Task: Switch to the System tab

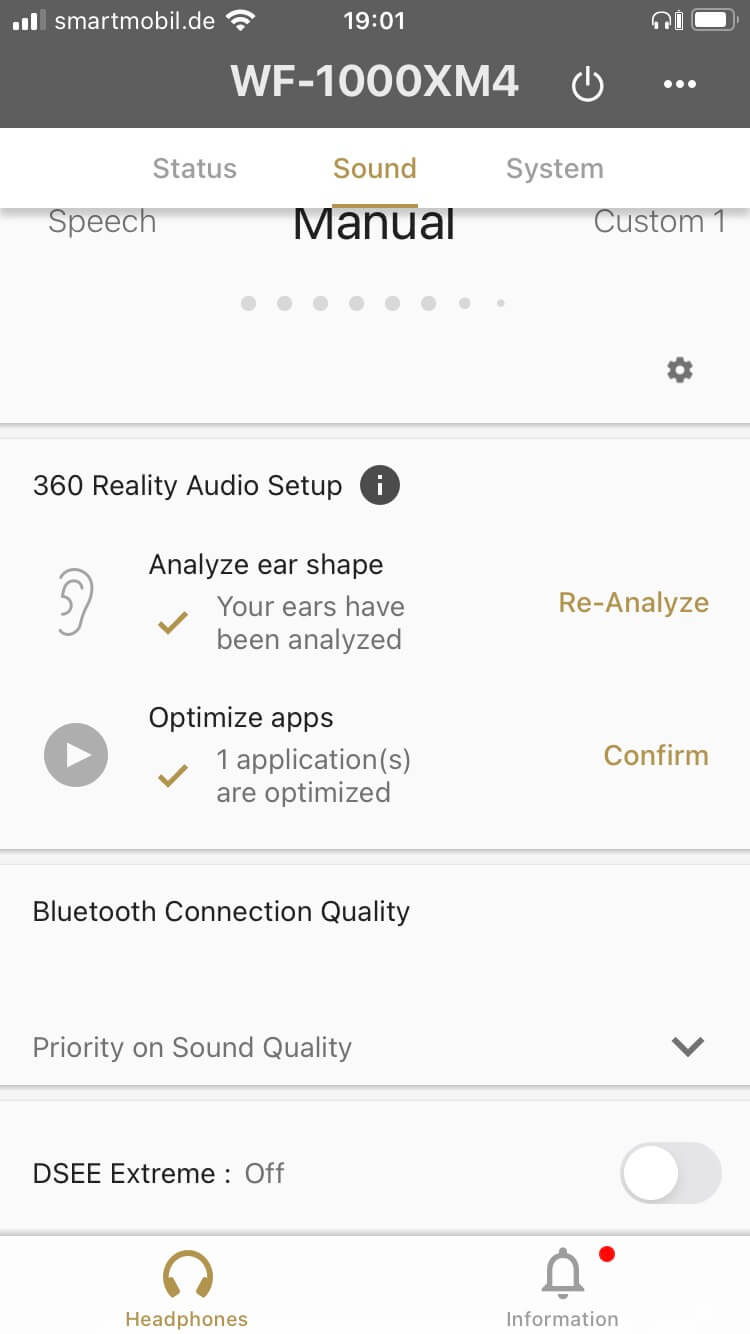Action: 554,168
